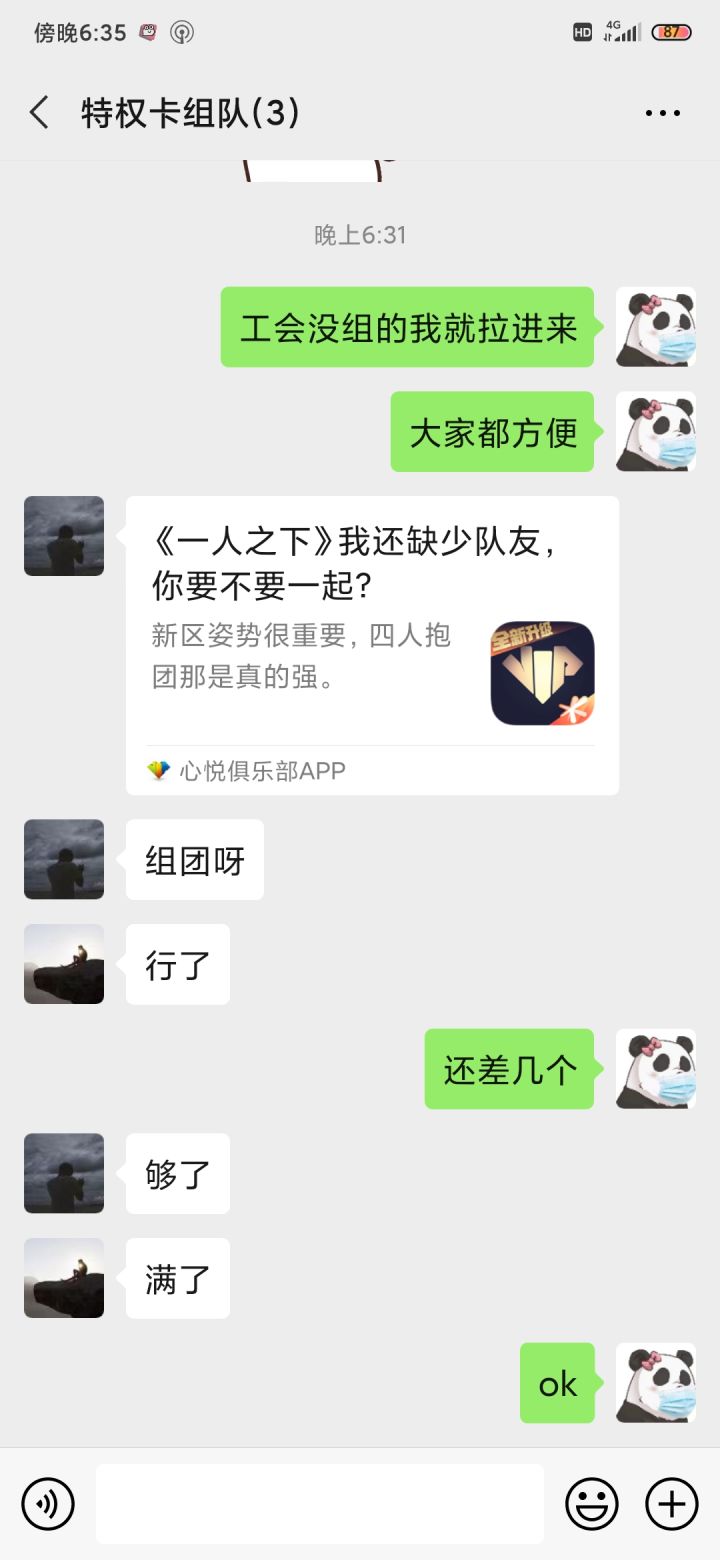Open the chat options ellipsis menu

663,112
